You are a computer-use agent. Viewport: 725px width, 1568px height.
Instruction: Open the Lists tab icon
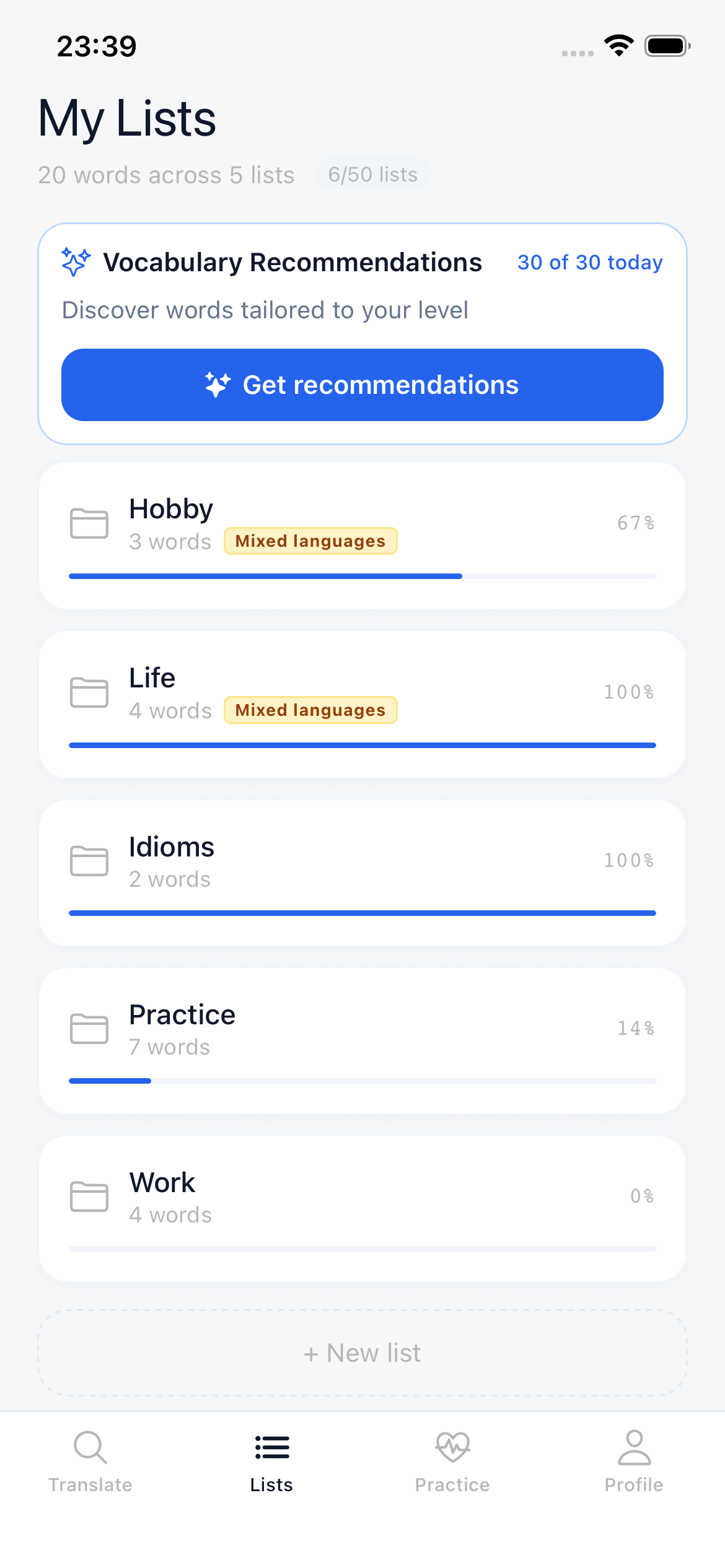(x=271, y=1448)
